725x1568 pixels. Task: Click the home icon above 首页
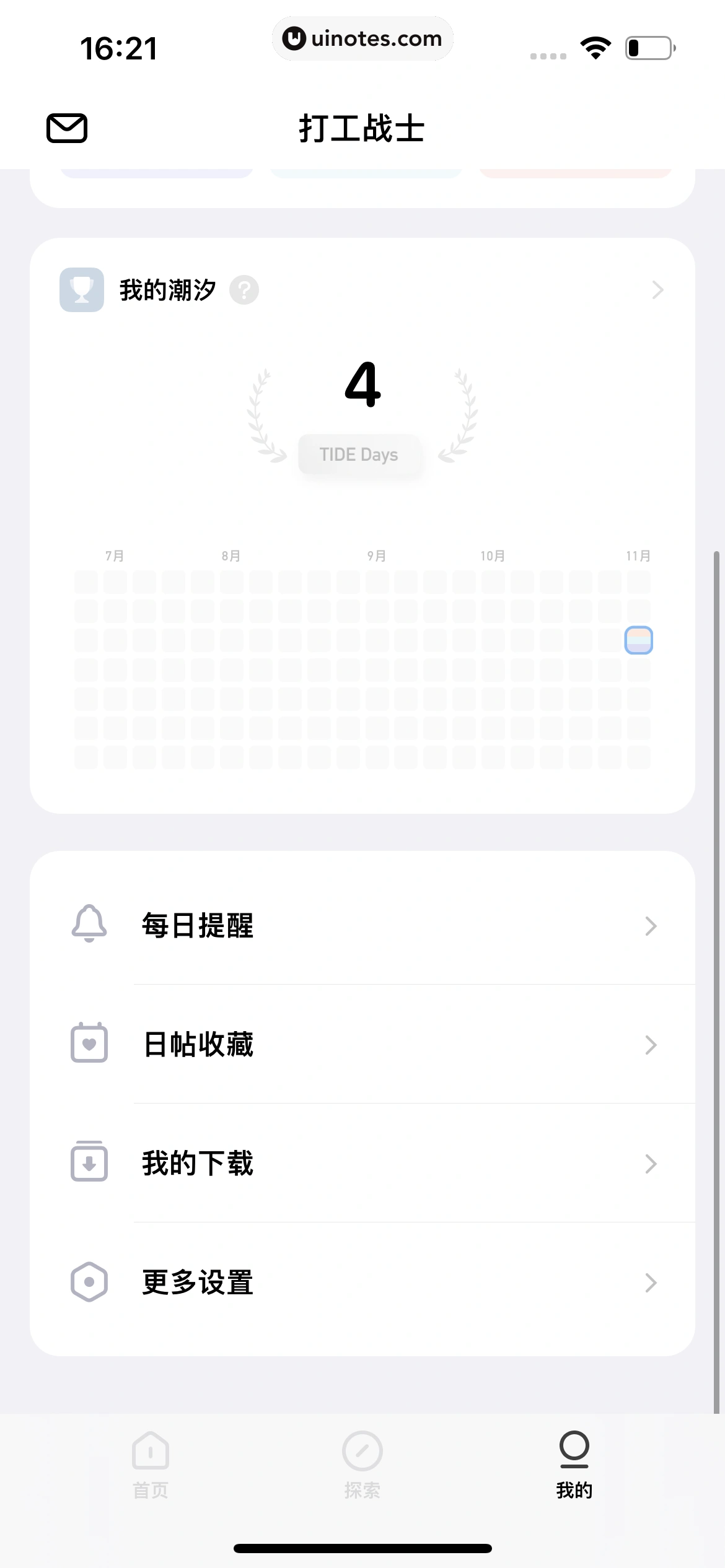tap(150, 1450)
